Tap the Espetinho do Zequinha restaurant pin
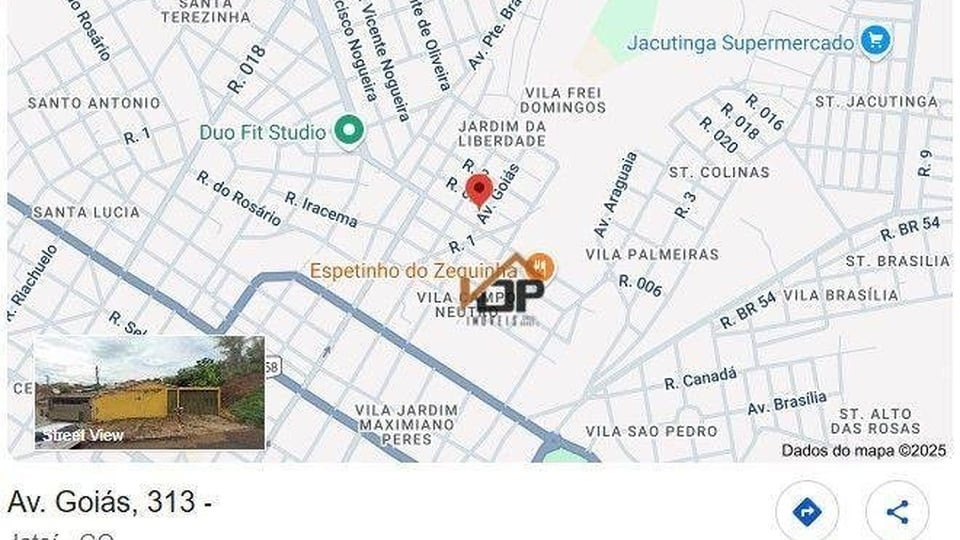The image size is (960, 540). point(541,267)
